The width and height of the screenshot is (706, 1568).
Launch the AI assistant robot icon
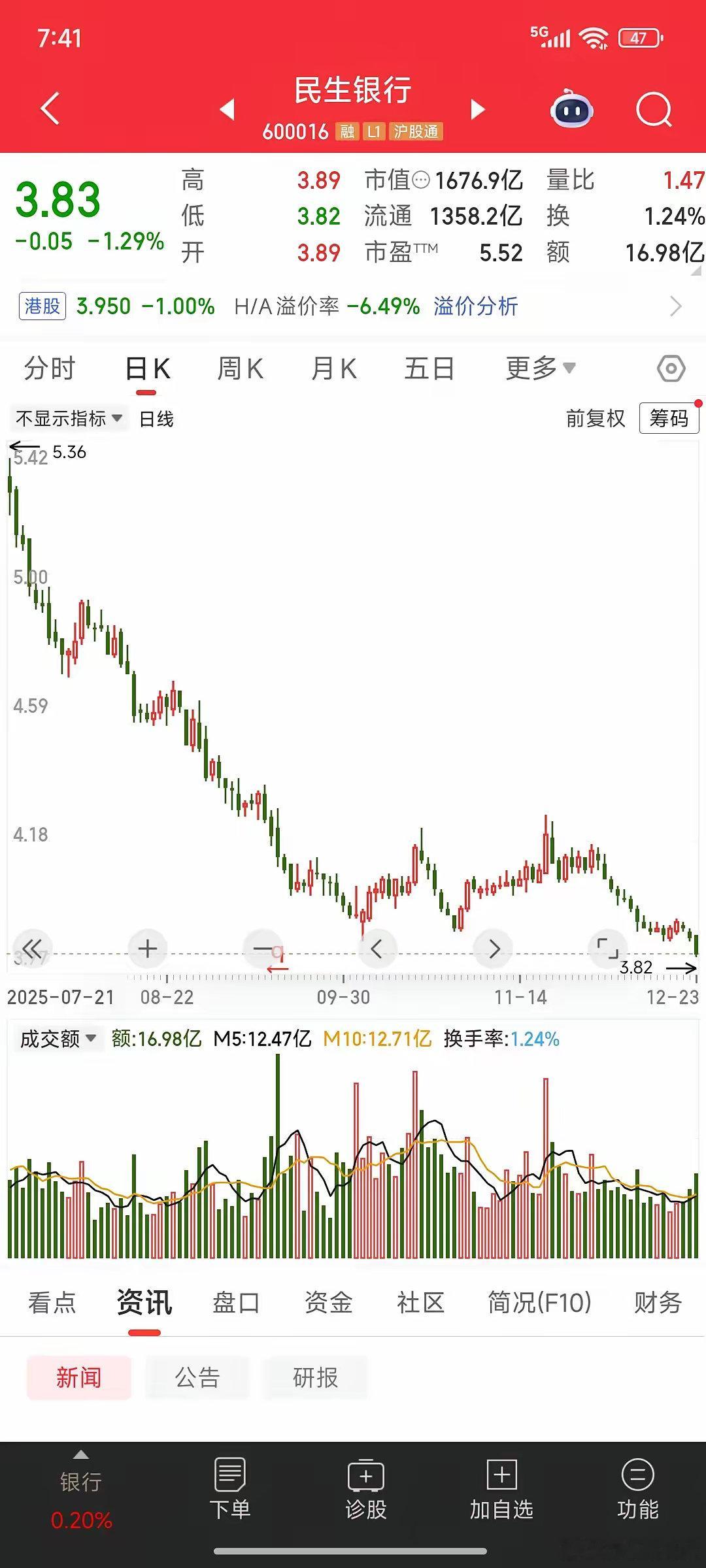coord(571,111)
